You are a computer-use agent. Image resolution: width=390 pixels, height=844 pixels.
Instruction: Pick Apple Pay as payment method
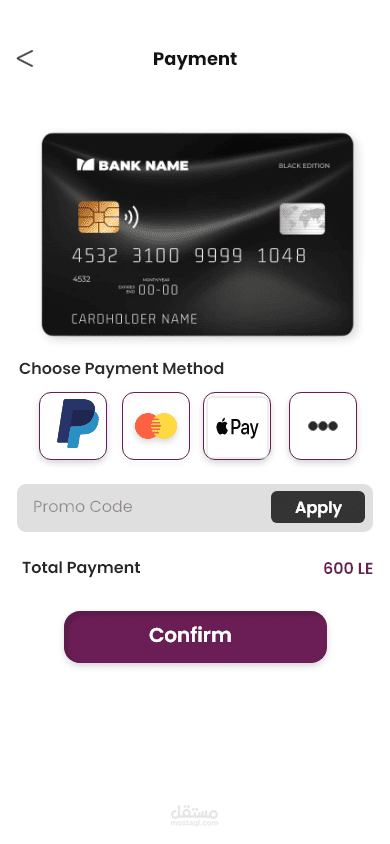237,426
